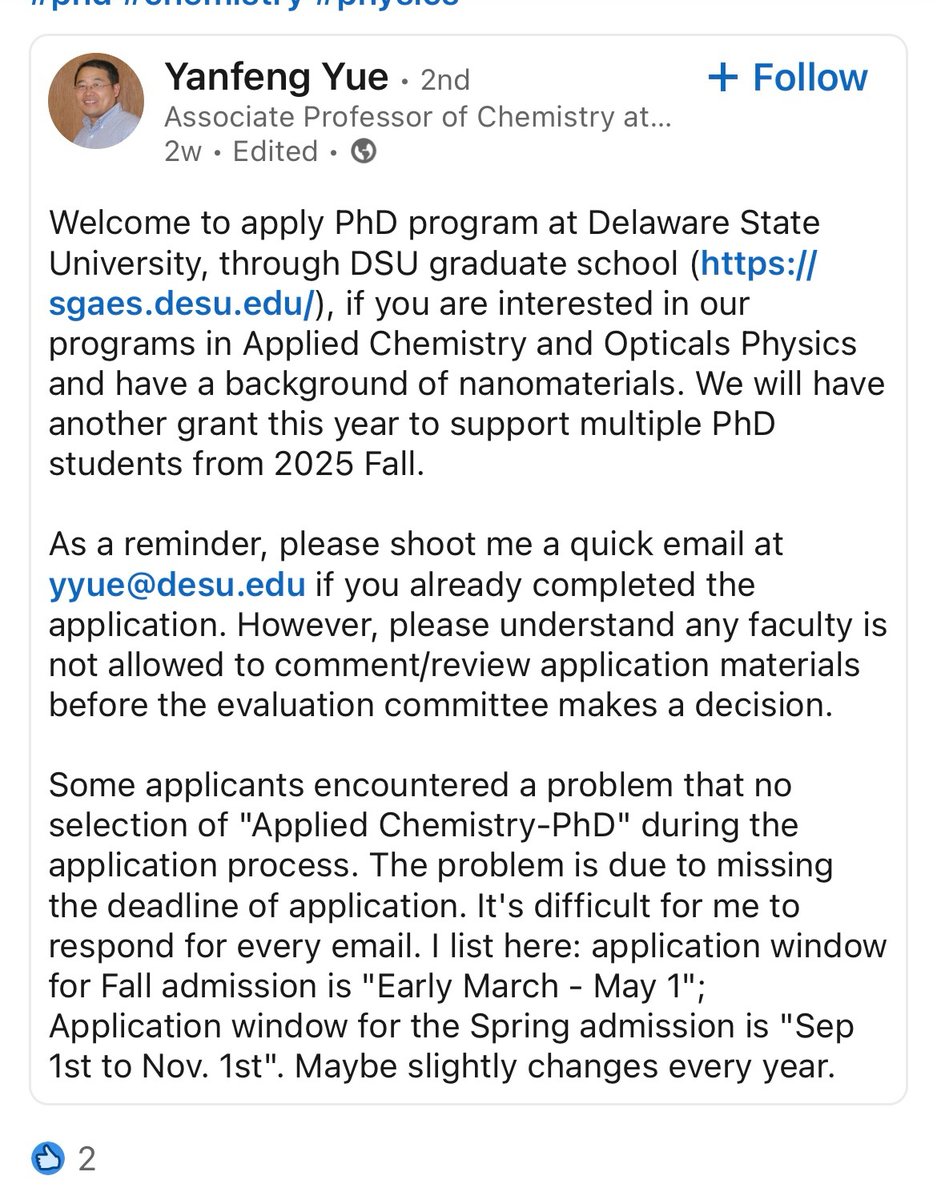View the reactions on this post
Viewport: 937px width, 1200px height.
(x=66, y=1158)
